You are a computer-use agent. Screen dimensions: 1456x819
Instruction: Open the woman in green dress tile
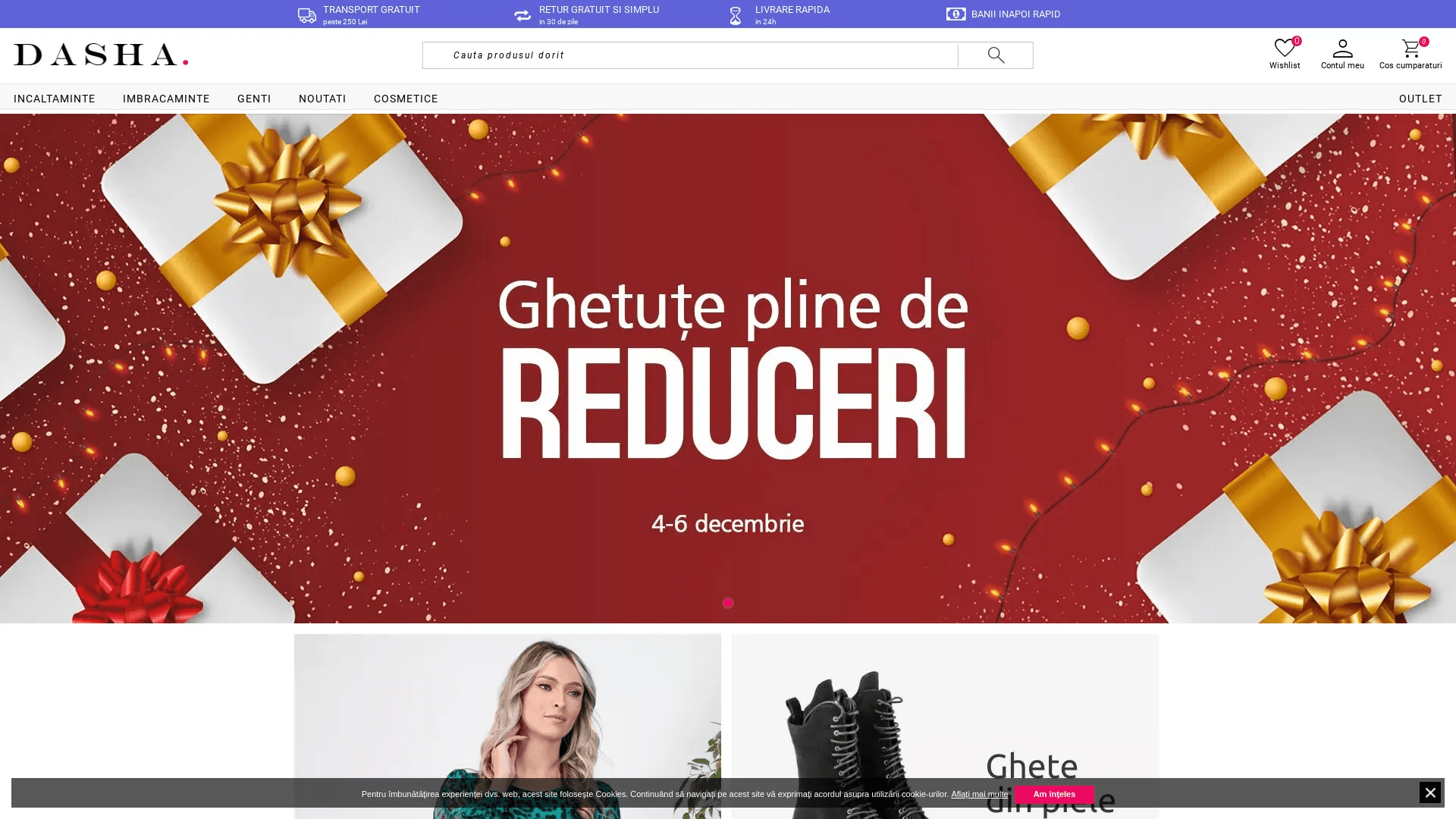pos(507,713)
